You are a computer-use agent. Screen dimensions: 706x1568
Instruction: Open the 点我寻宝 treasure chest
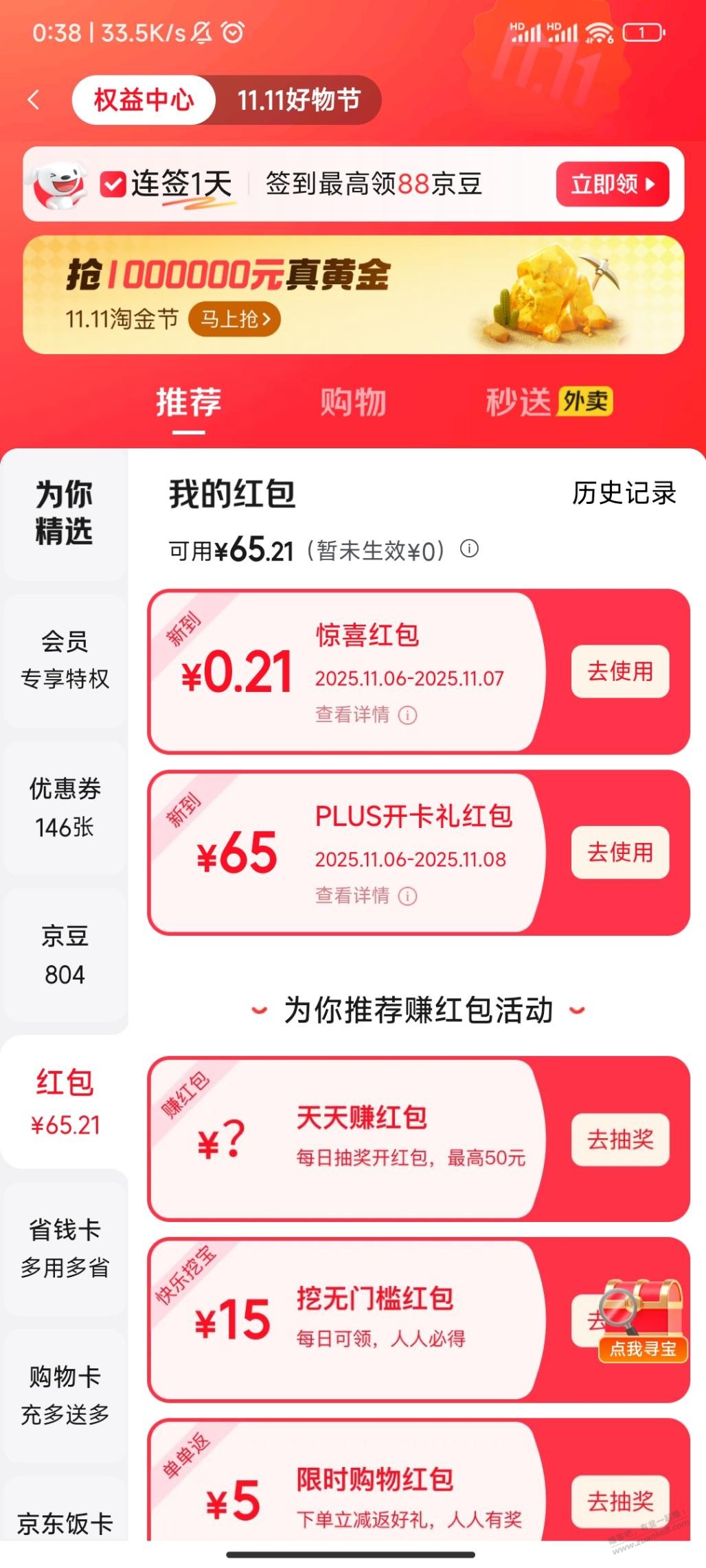643,1320
